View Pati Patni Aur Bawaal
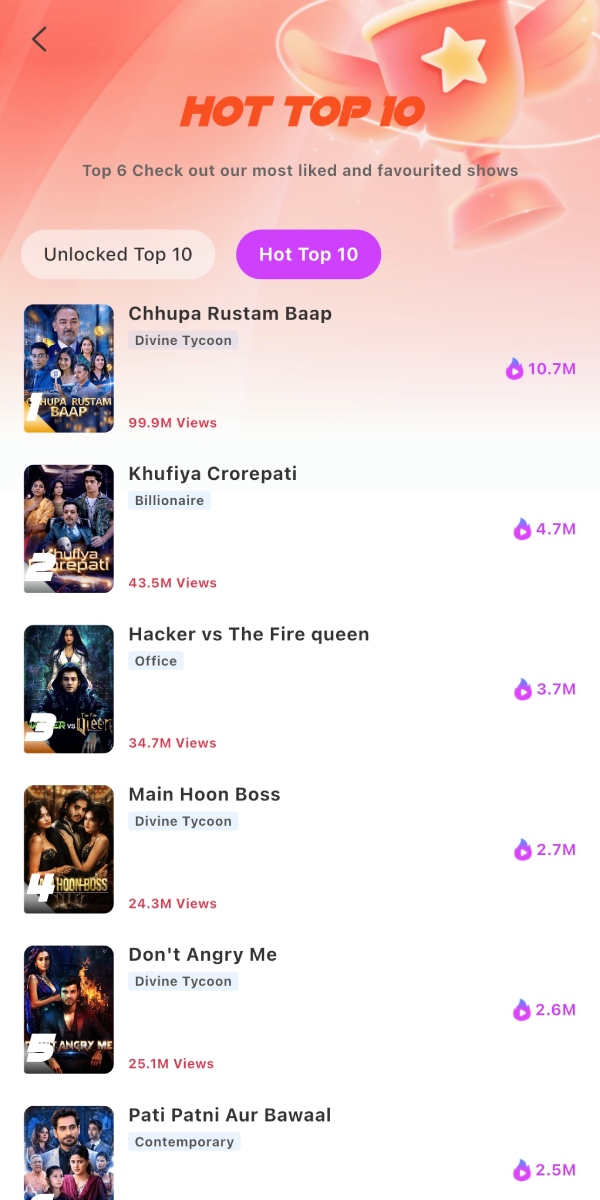 230,1115
